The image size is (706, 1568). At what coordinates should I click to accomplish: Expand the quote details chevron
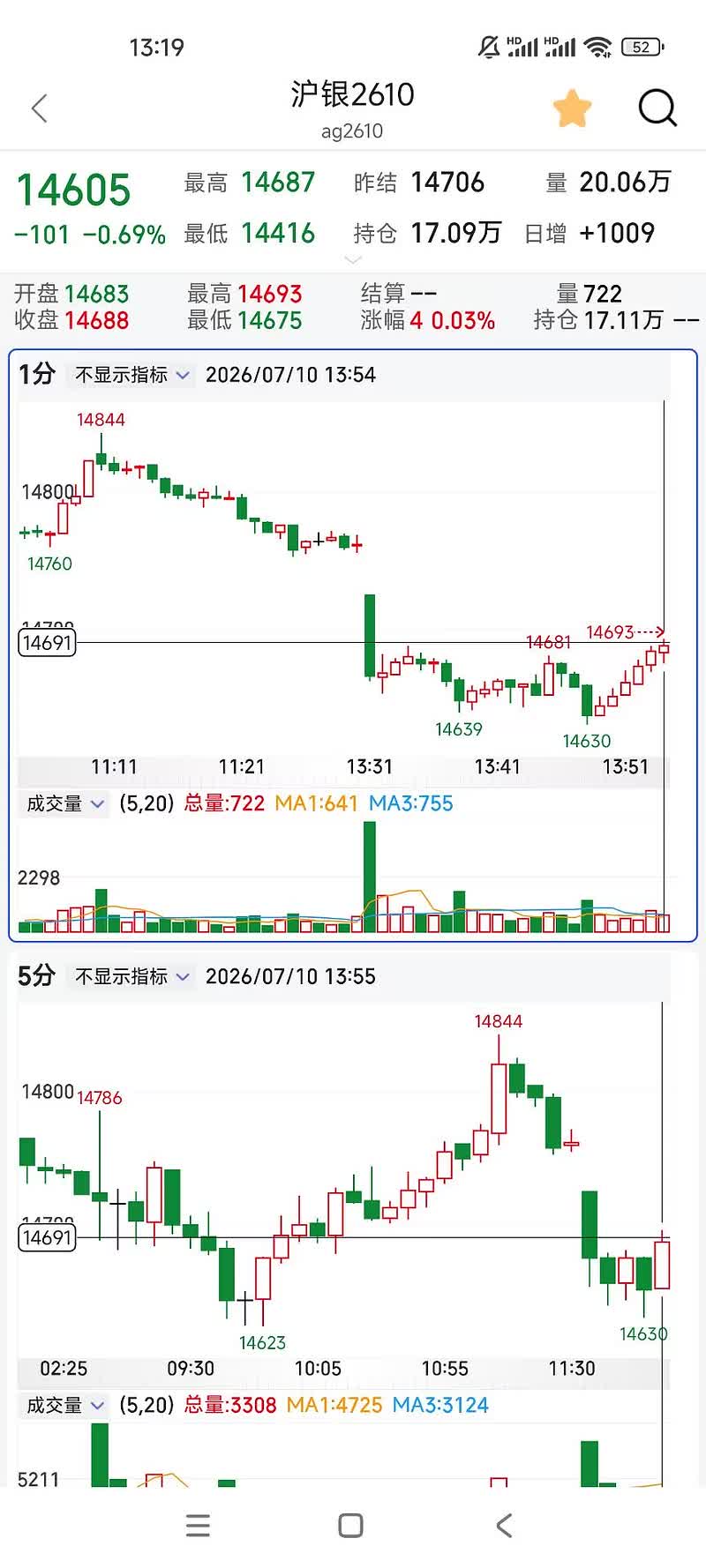[x=353, y=260]
